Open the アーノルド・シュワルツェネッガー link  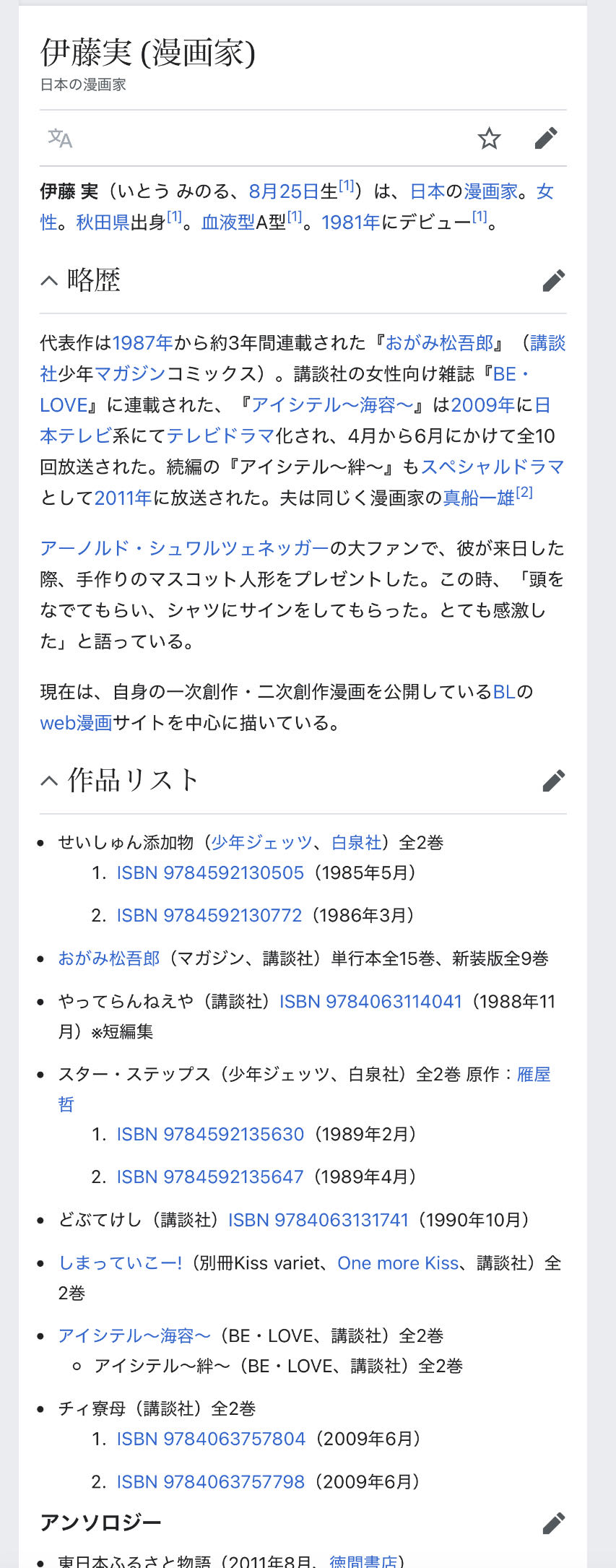click(184, 548)
